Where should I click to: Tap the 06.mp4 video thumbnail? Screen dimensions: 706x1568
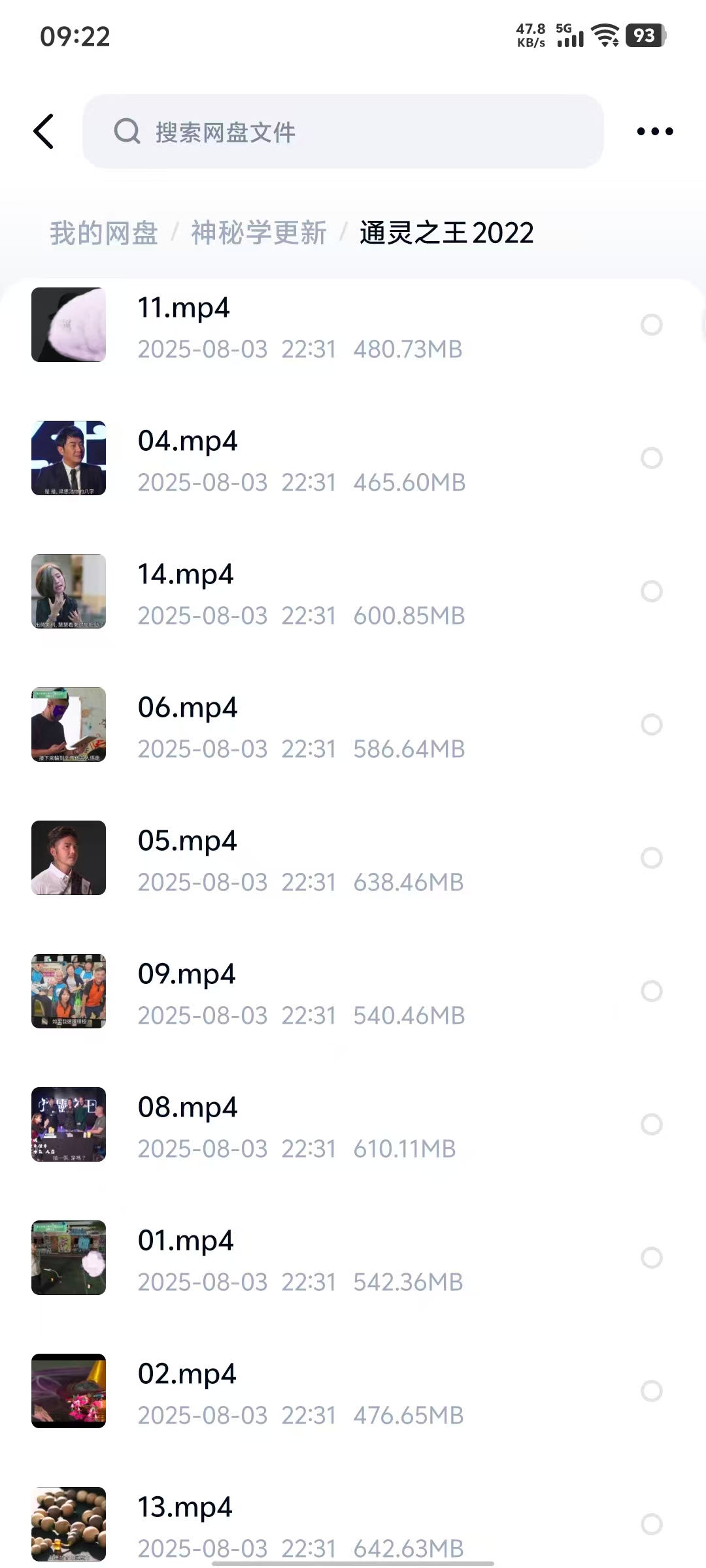tap(69, 725)
